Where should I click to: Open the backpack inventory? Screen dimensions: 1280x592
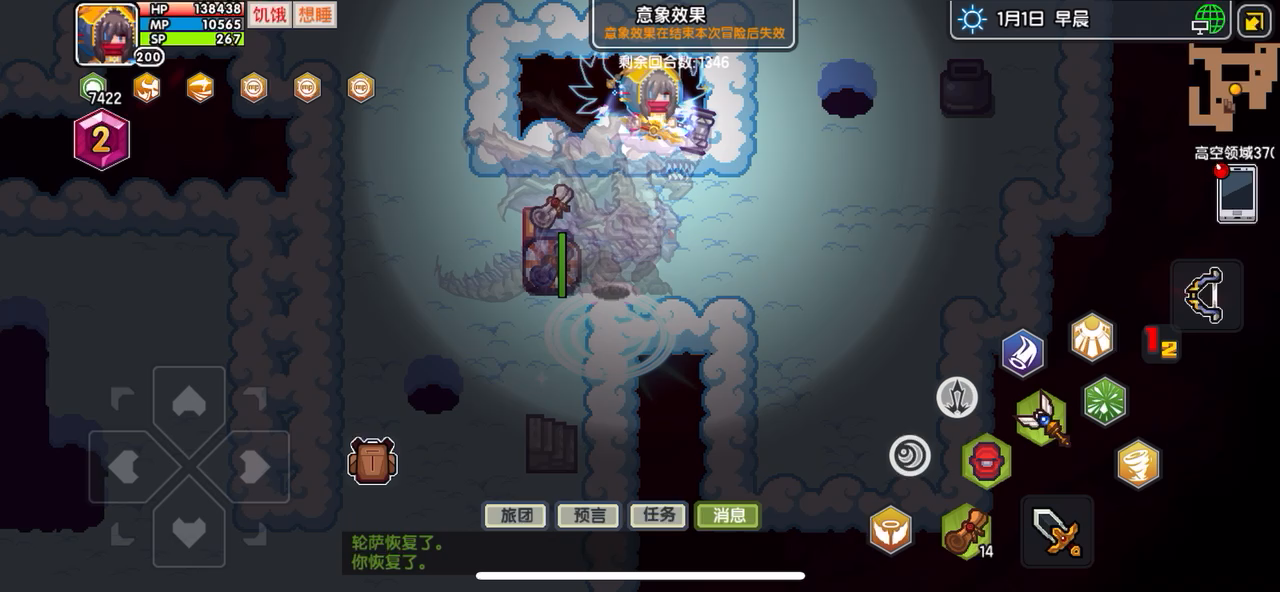pyautogui.click(x=372, y=461)
